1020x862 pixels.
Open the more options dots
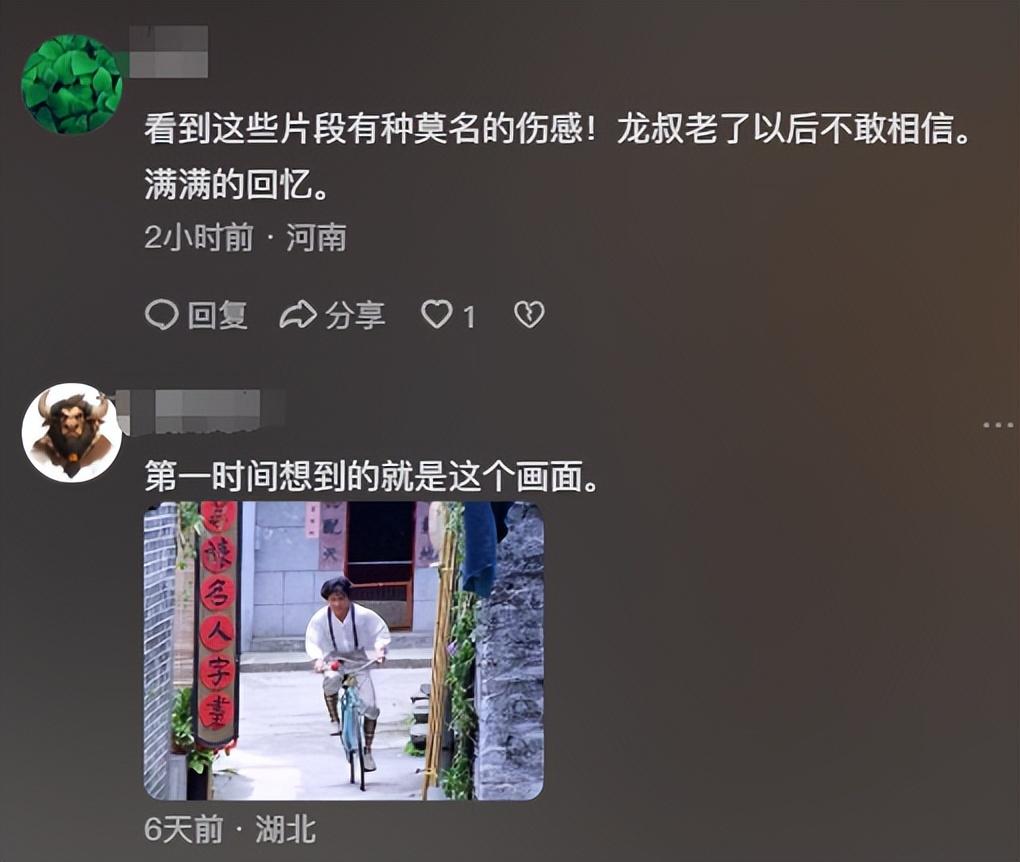pos(997,425)
